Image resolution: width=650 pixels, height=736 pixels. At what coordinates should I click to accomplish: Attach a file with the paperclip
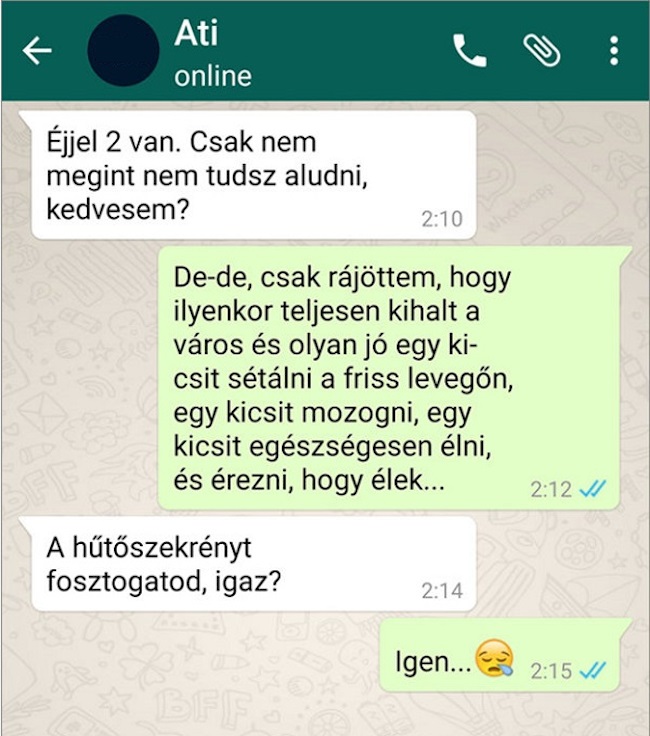pyautogui.click(x=542, y=51)
